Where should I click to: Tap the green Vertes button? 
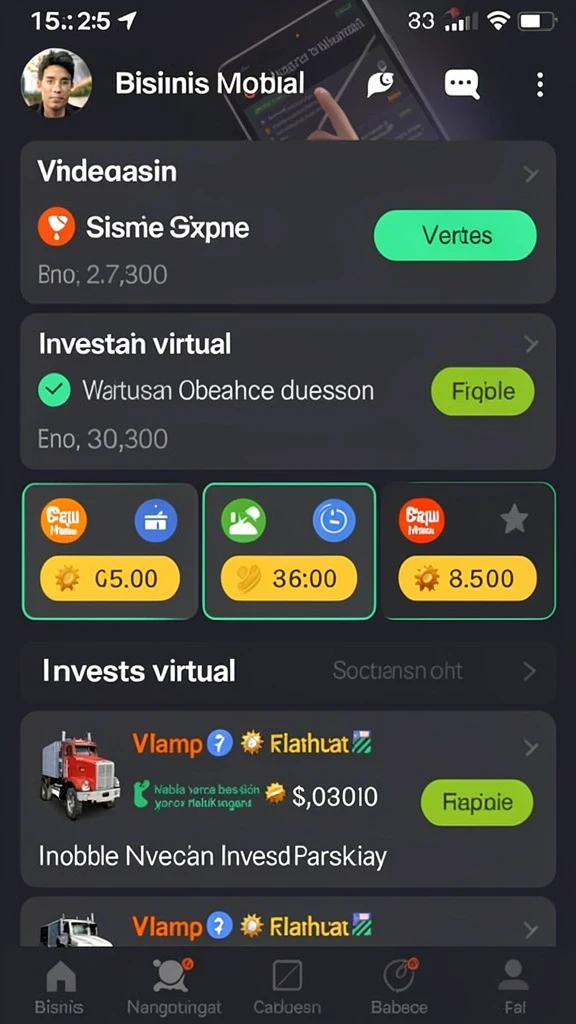(x=455, y=235)
